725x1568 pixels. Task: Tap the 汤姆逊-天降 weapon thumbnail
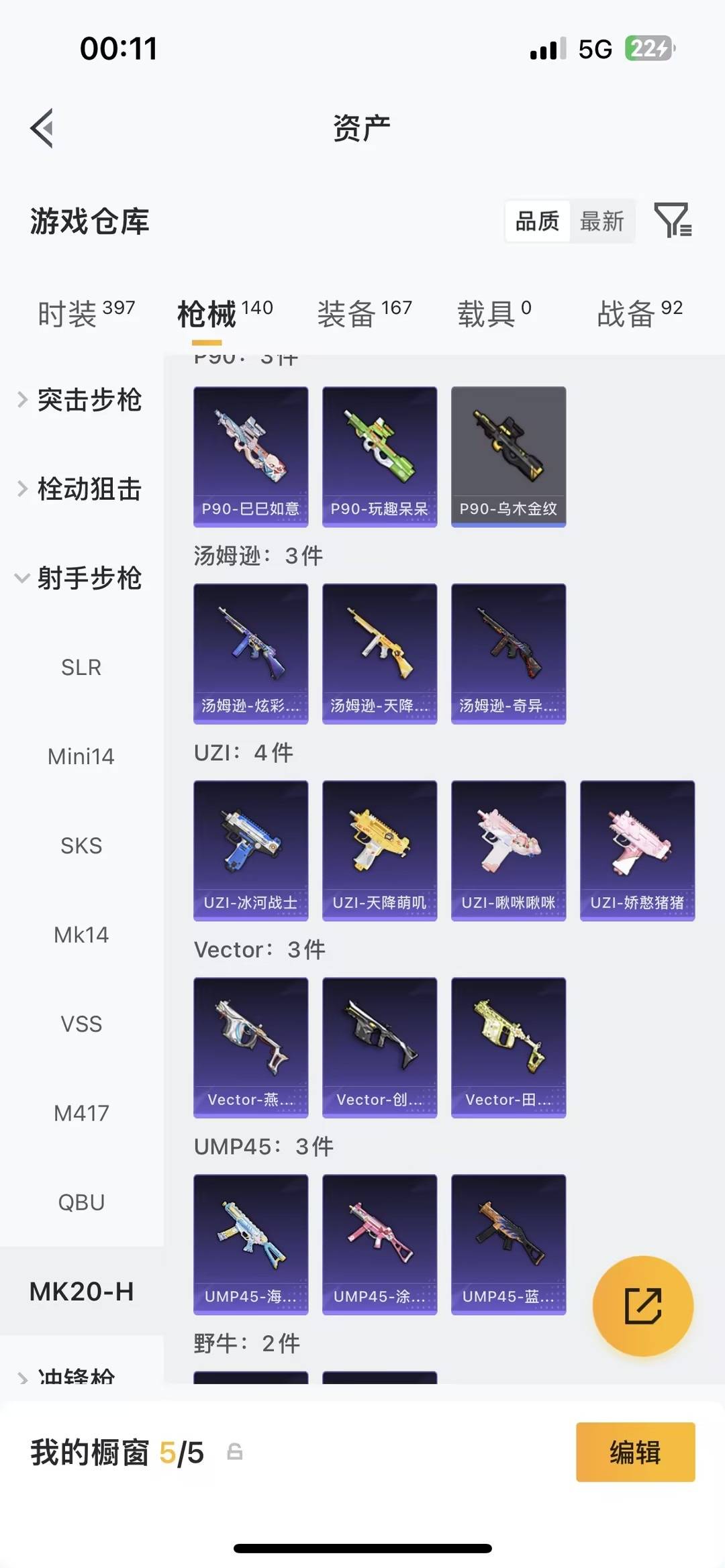click(379, 652)
